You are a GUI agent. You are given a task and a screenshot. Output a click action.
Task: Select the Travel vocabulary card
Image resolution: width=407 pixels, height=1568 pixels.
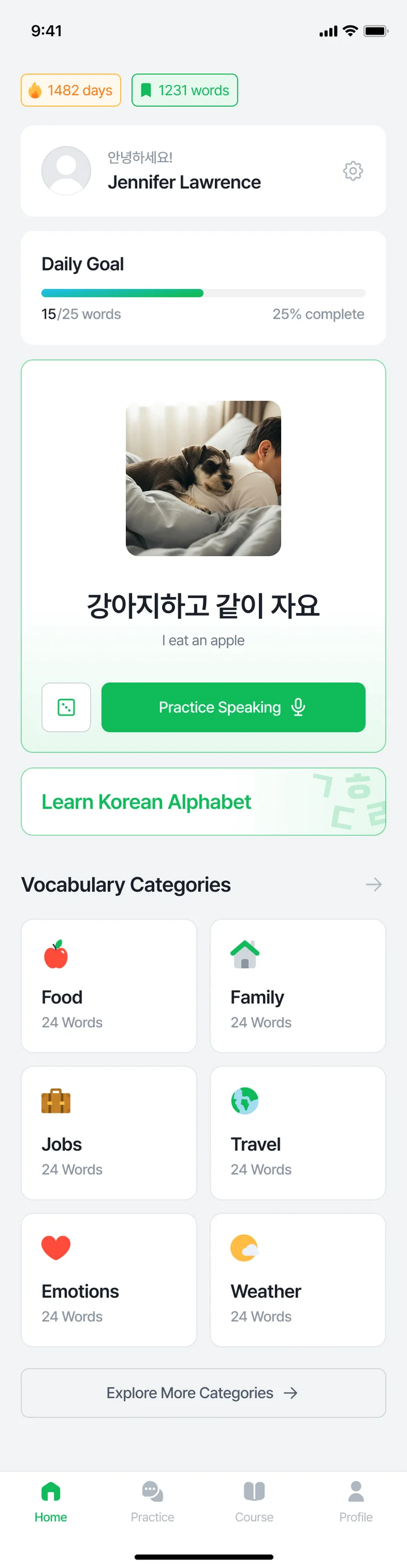point(298,1133)
